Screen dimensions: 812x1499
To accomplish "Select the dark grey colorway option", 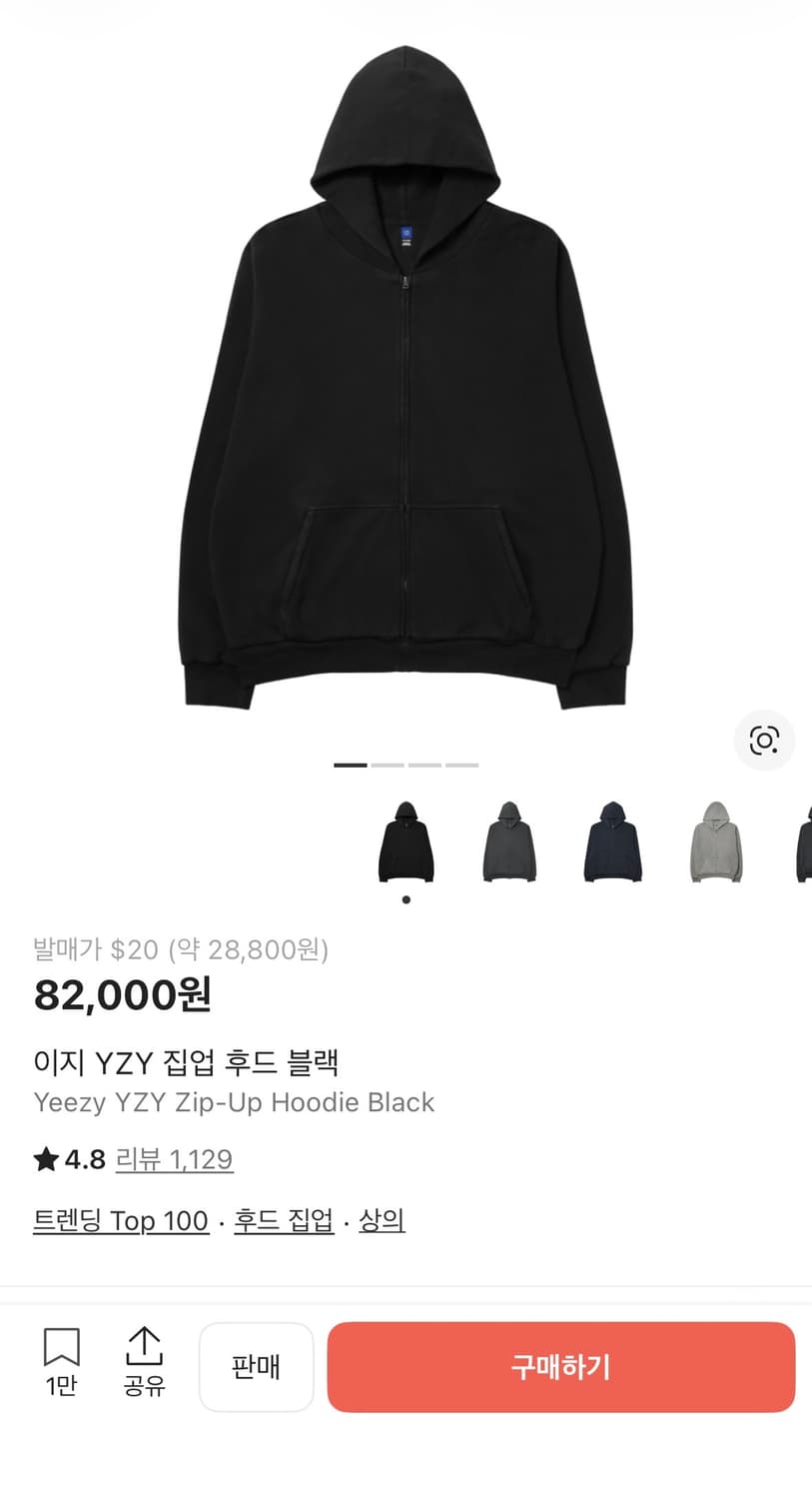I will coord(509,842).
